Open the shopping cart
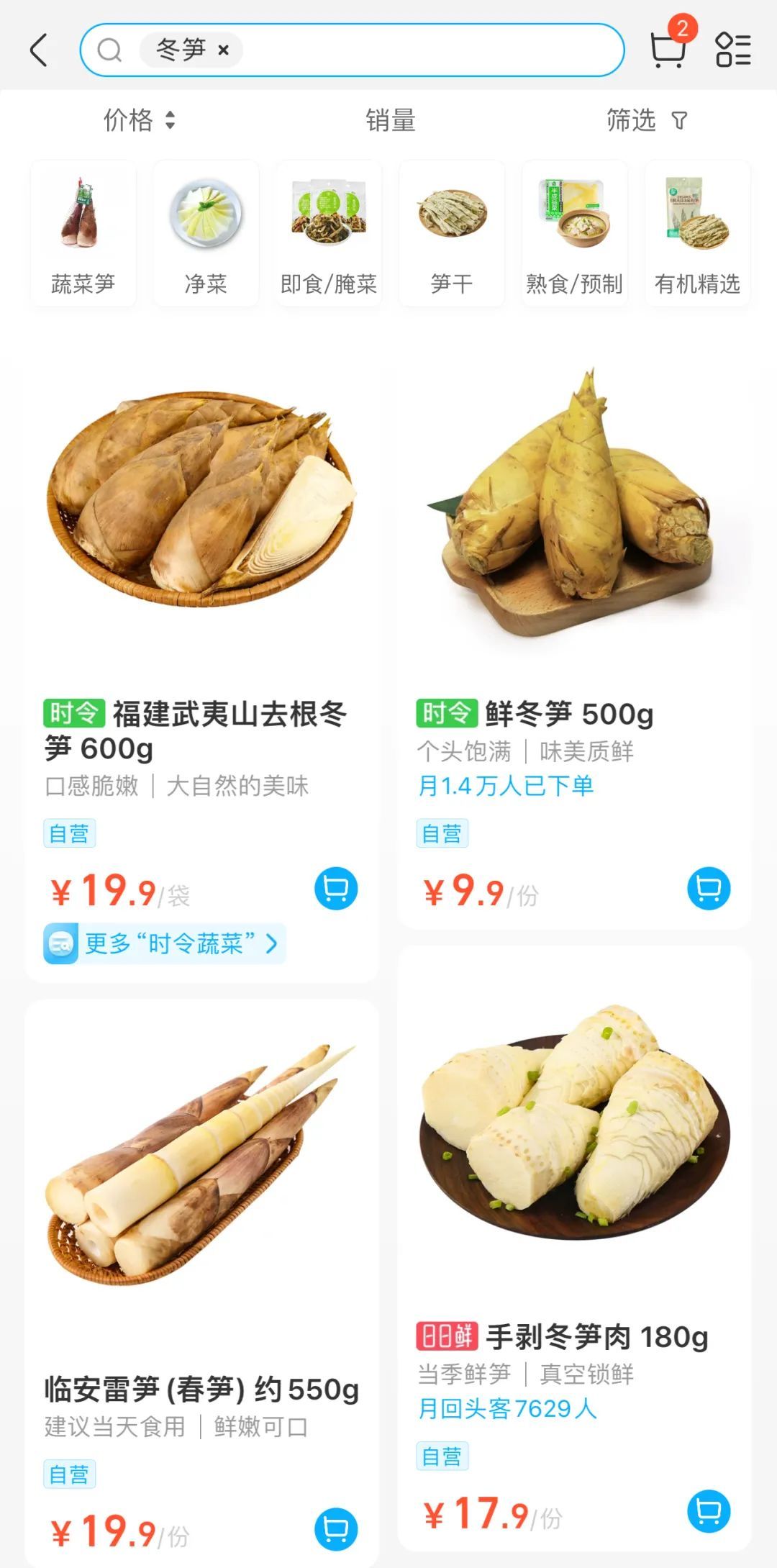The height and width of the screenshot is (1568, 777). 668,49
